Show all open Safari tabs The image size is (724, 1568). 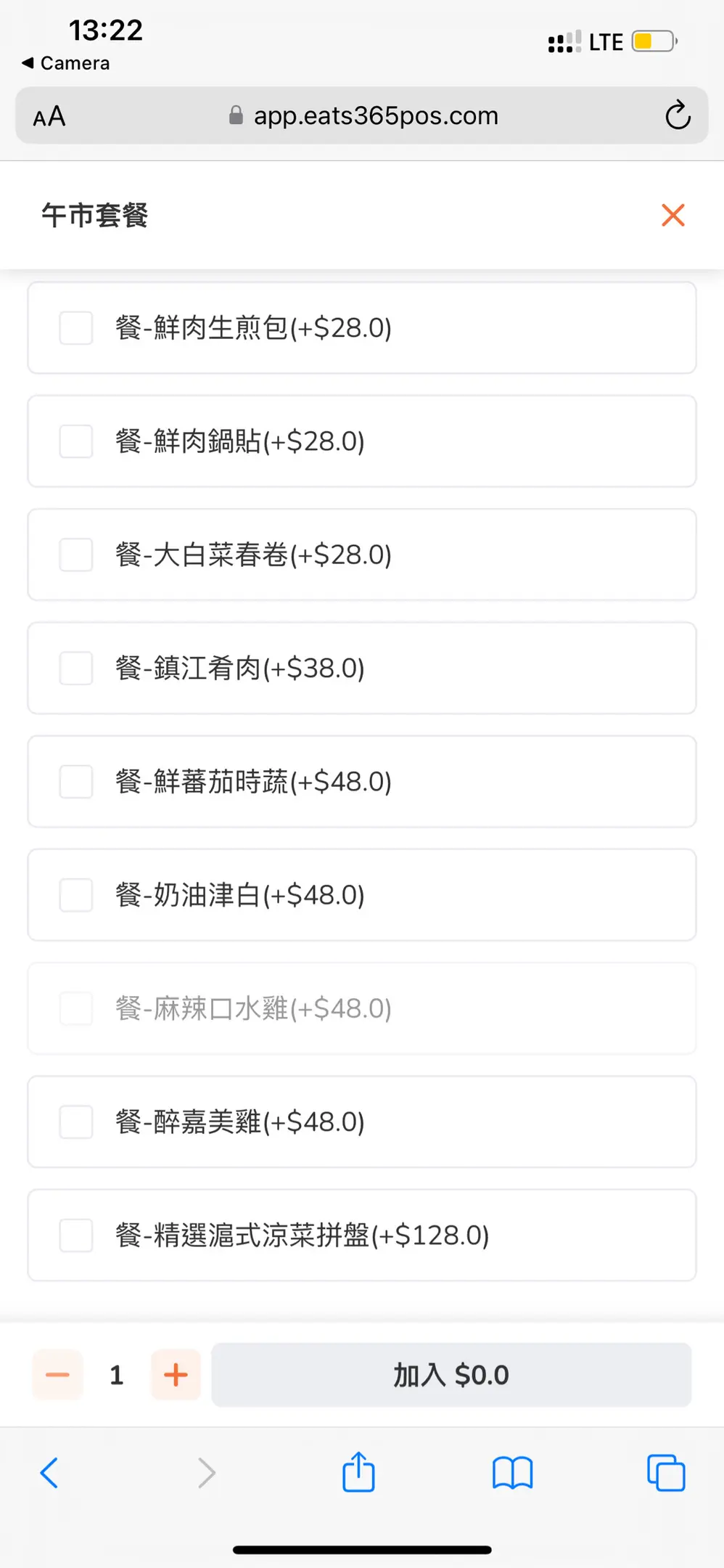coord(665,1472)
